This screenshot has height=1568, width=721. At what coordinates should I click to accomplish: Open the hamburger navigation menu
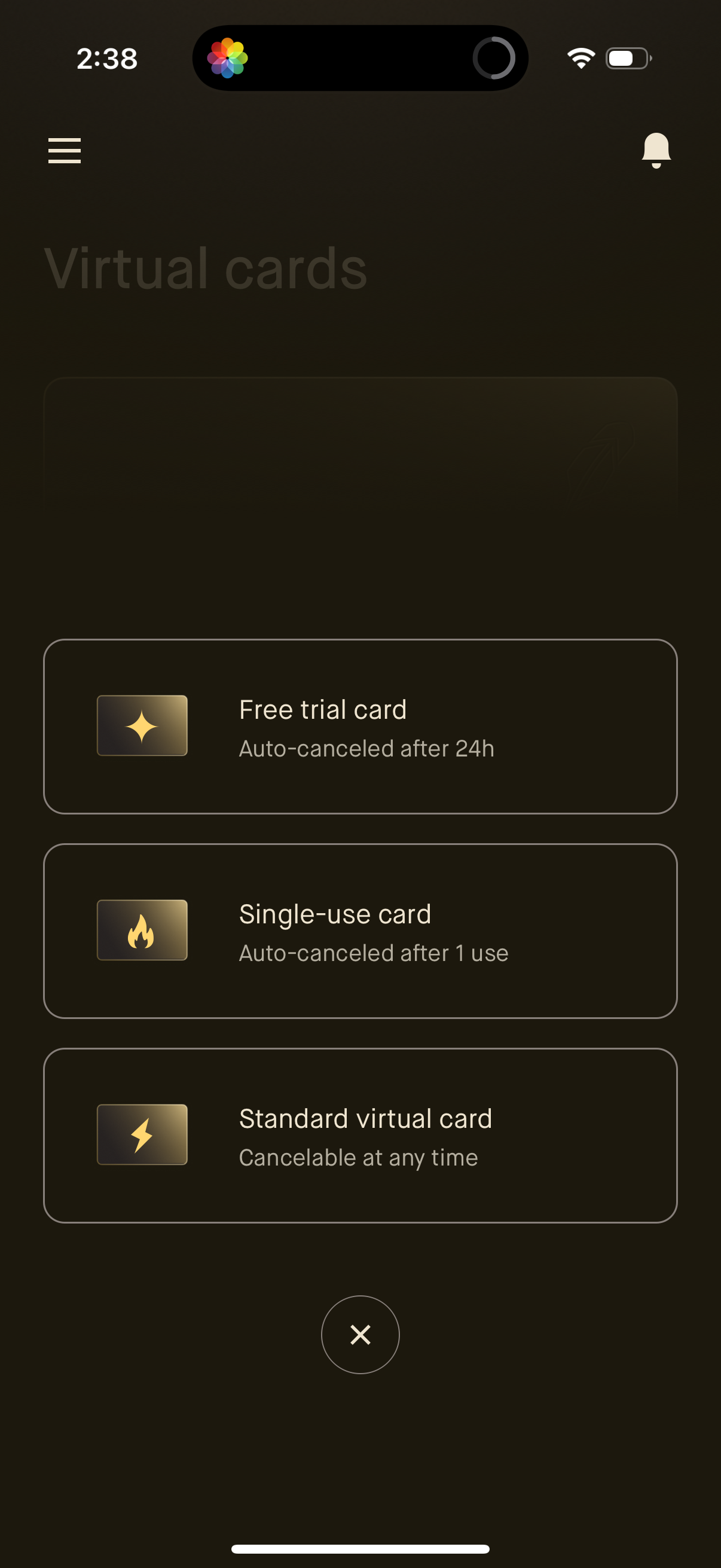pos(64,150)
